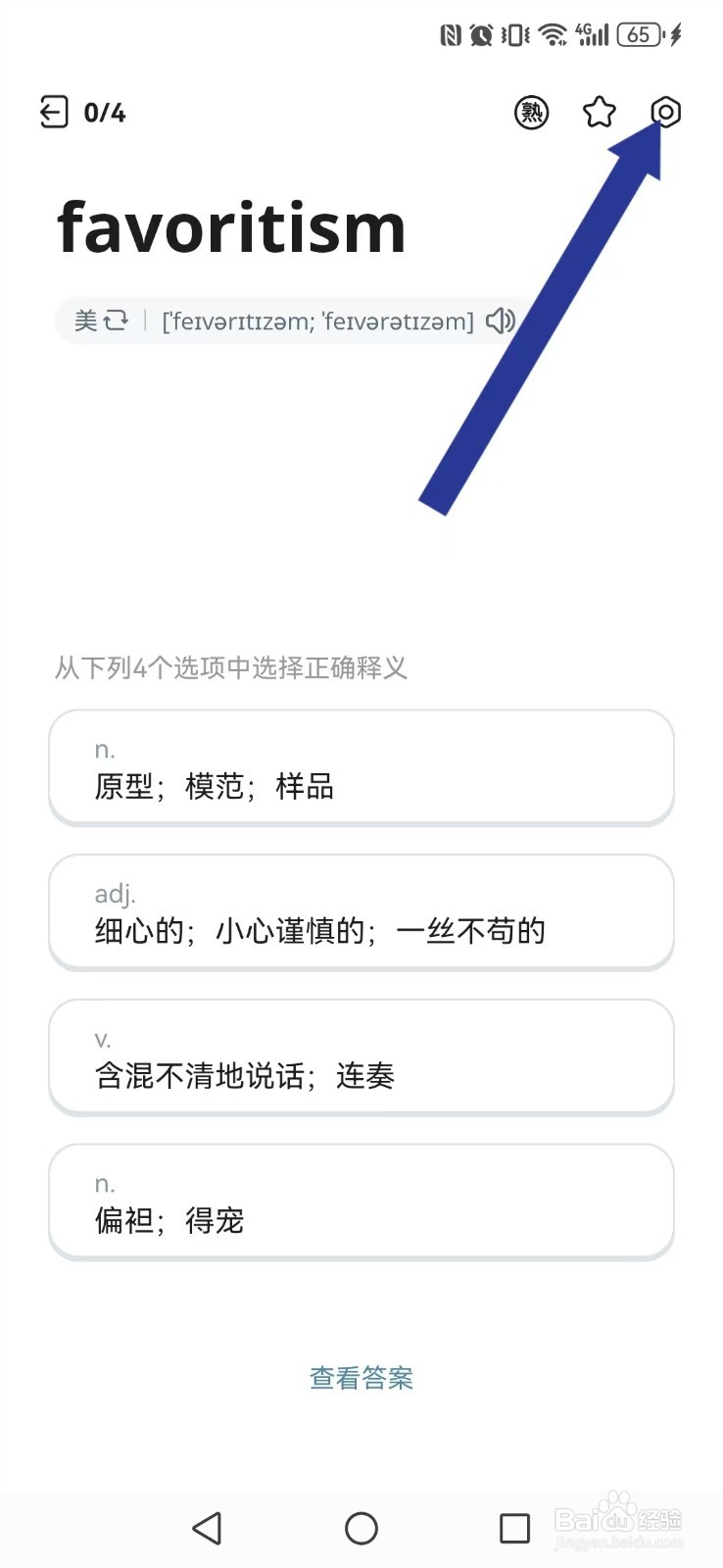Tap the 0/4 progress indicator
This screenshot has height=1568, width=723.
[x=104, y=112]
